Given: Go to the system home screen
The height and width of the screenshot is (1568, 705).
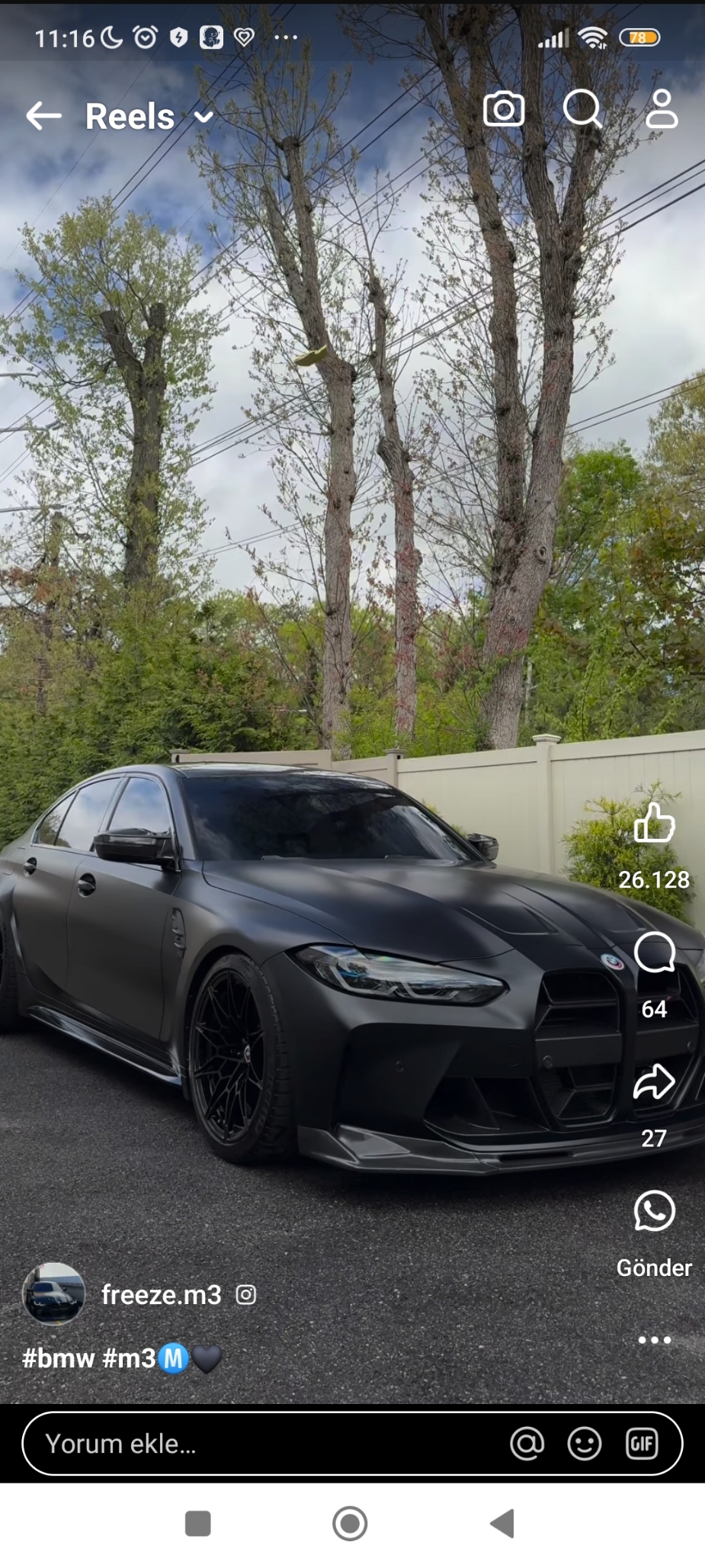Looking at the screenshot, I should tap(351, 1524).
